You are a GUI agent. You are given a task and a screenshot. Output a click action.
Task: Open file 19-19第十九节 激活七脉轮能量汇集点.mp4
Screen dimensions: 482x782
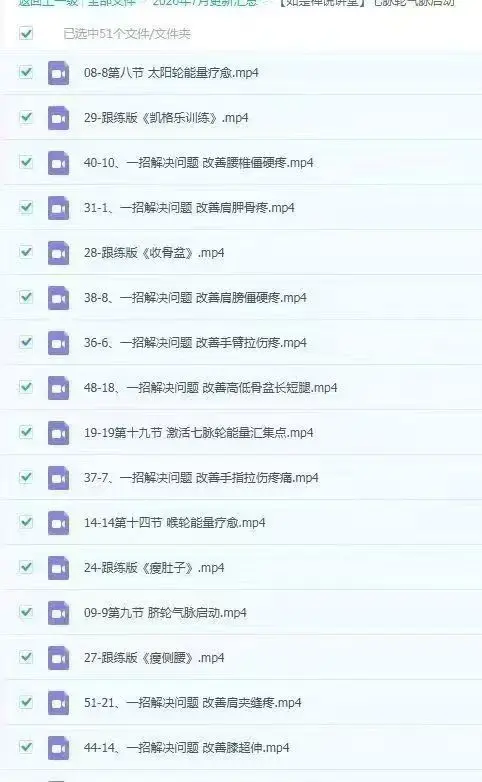click(199, 432)
